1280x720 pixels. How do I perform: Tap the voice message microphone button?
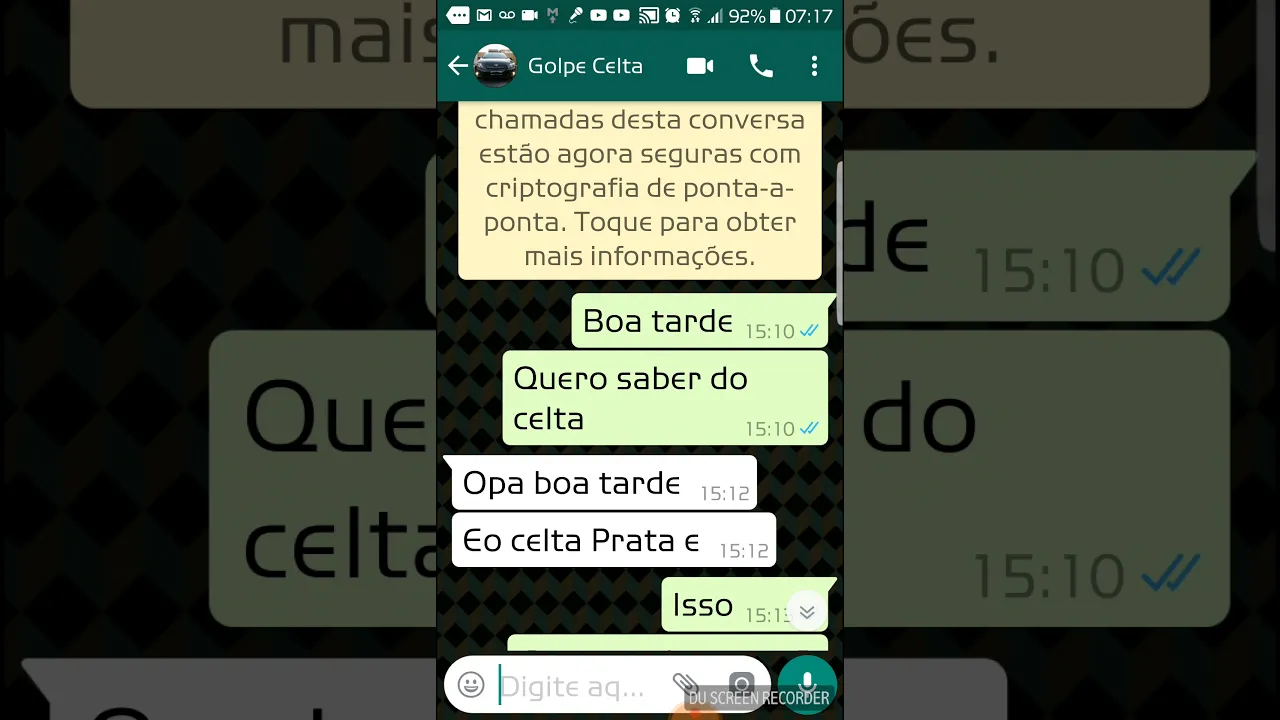(807, 683)
